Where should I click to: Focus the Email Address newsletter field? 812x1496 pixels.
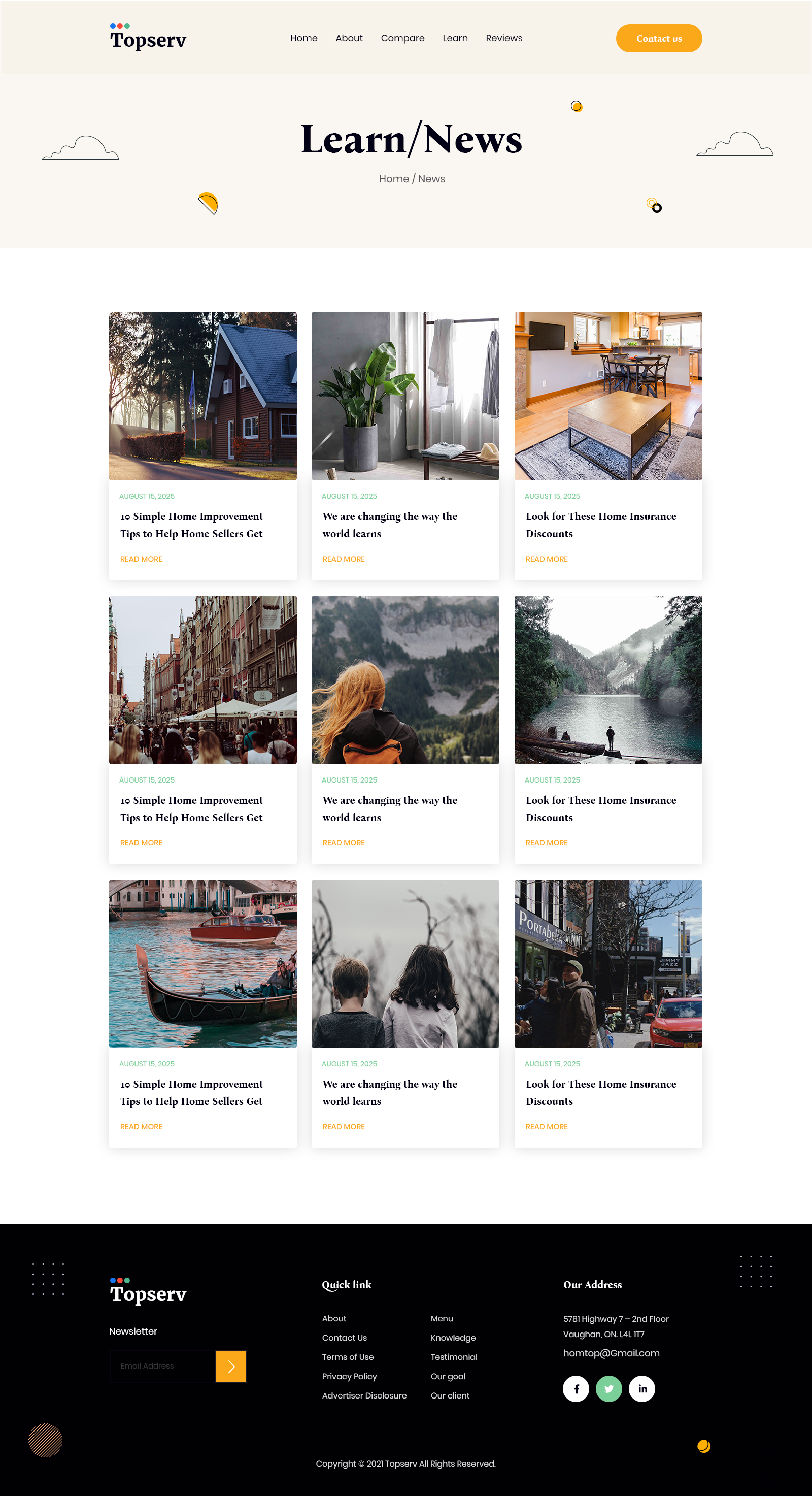(163, 1367)
